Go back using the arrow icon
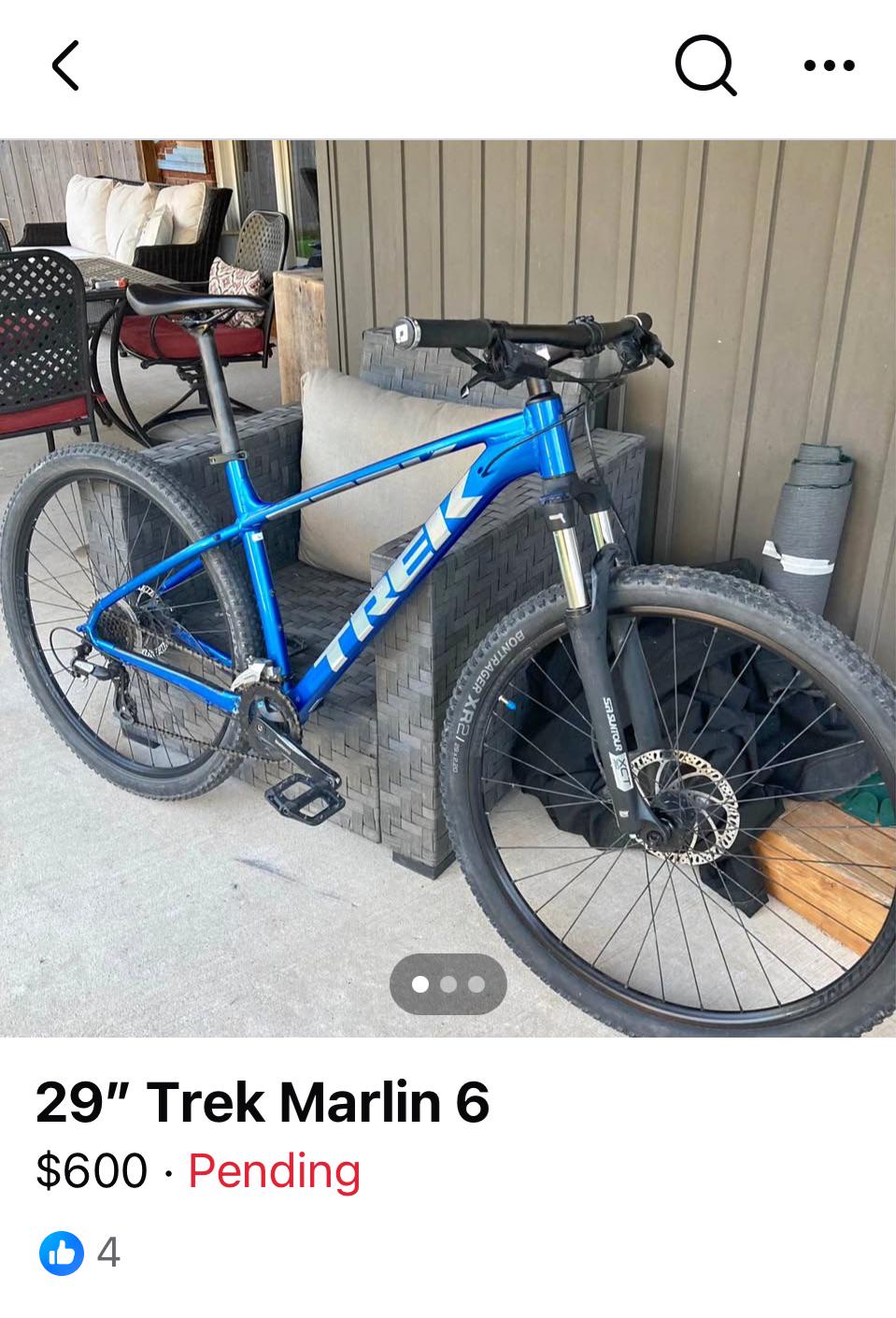896x1318 pixels. coord(64,66)
